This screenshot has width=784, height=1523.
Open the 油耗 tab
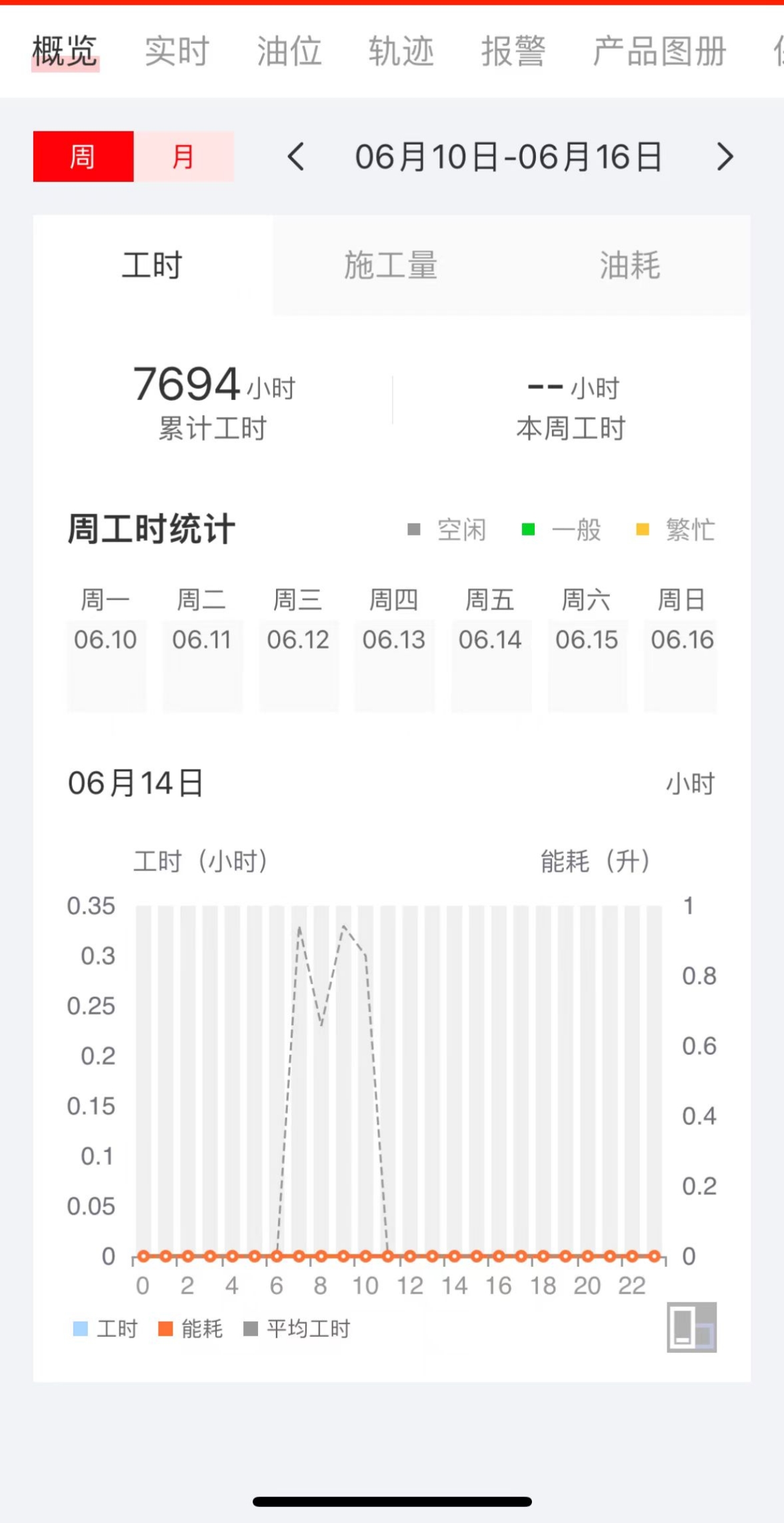[x=629, y=265]
